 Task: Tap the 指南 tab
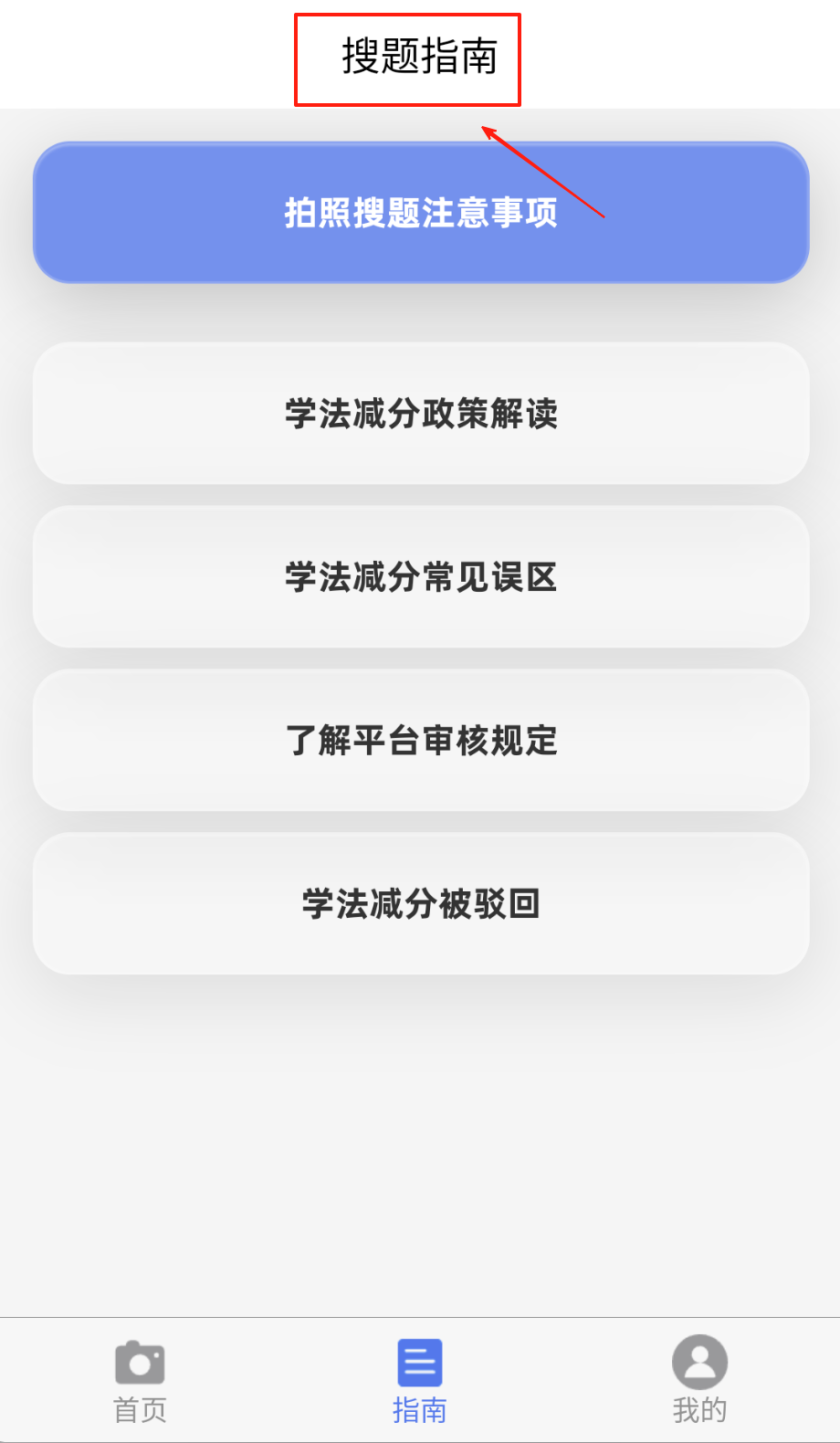coord(420,1381)
